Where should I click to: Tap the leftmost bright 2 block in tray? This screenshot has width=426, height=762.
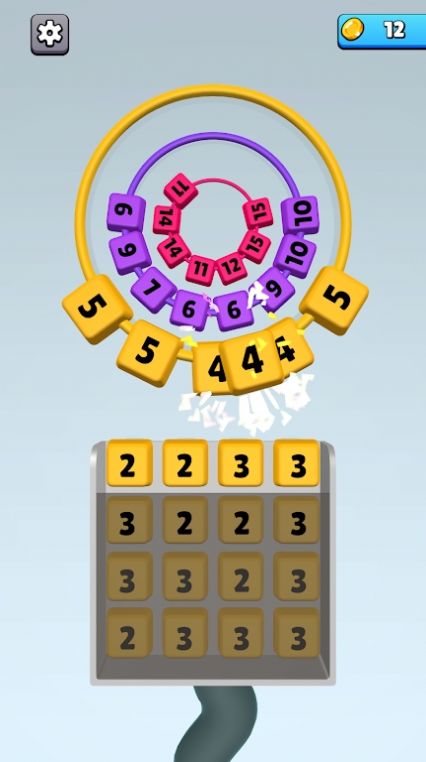130,463
